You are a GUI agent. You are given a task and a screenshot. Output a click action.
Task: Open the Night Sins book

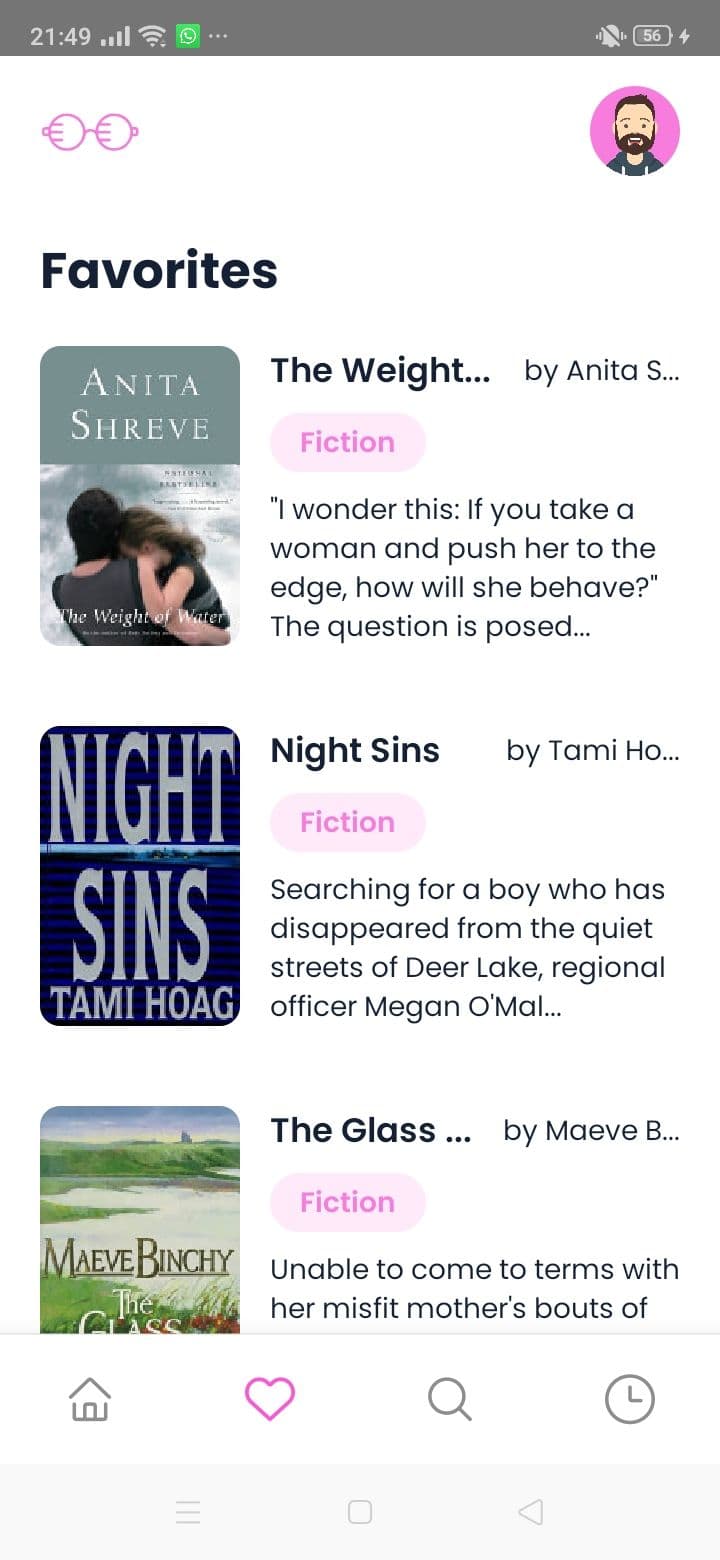[140, 875]
